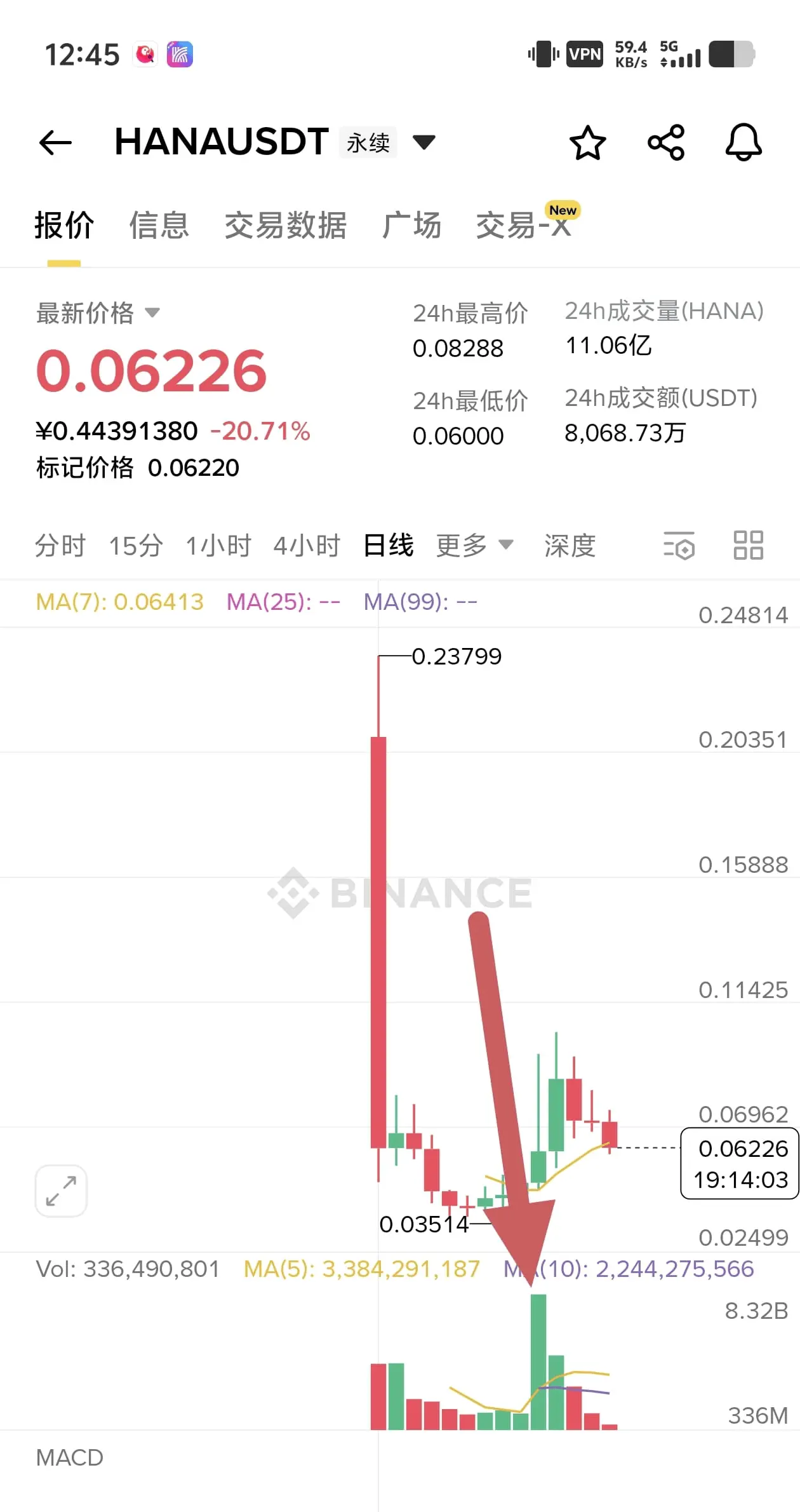
Task: Select the 1小时 chart interval
Action: tap(218, 546)
